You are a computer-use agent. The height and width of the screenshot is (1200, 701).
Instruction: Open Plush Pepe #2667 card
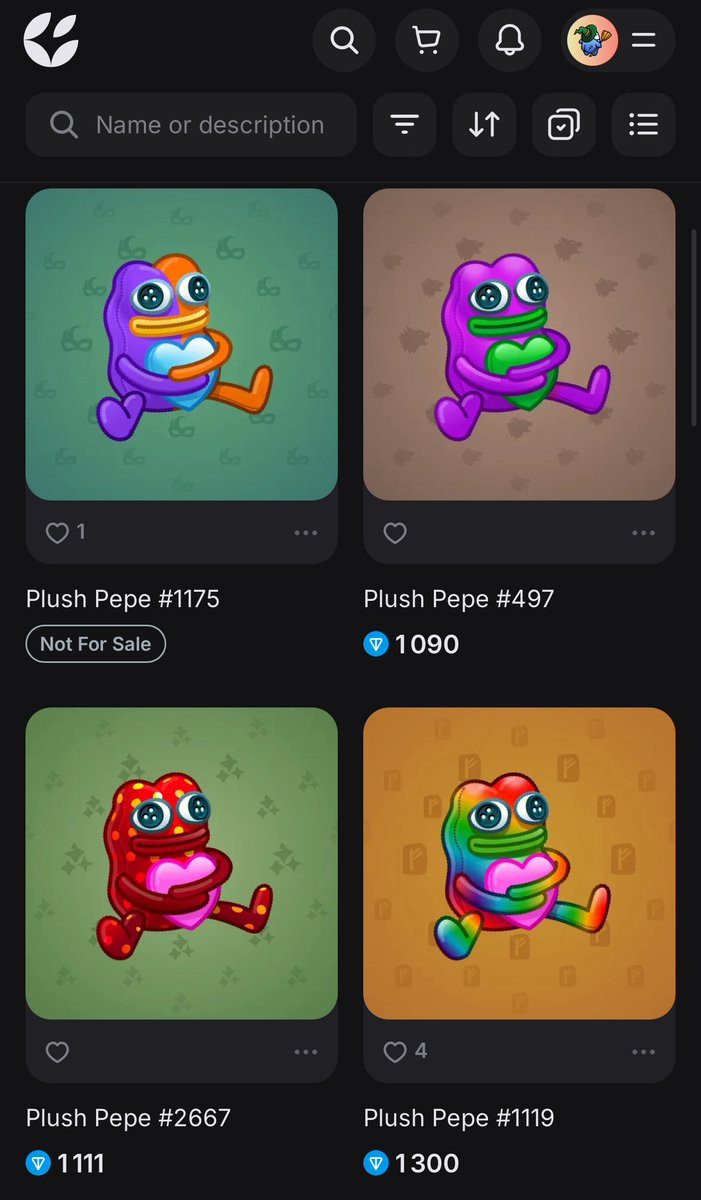pyautogui.click(x=181, y=863)
